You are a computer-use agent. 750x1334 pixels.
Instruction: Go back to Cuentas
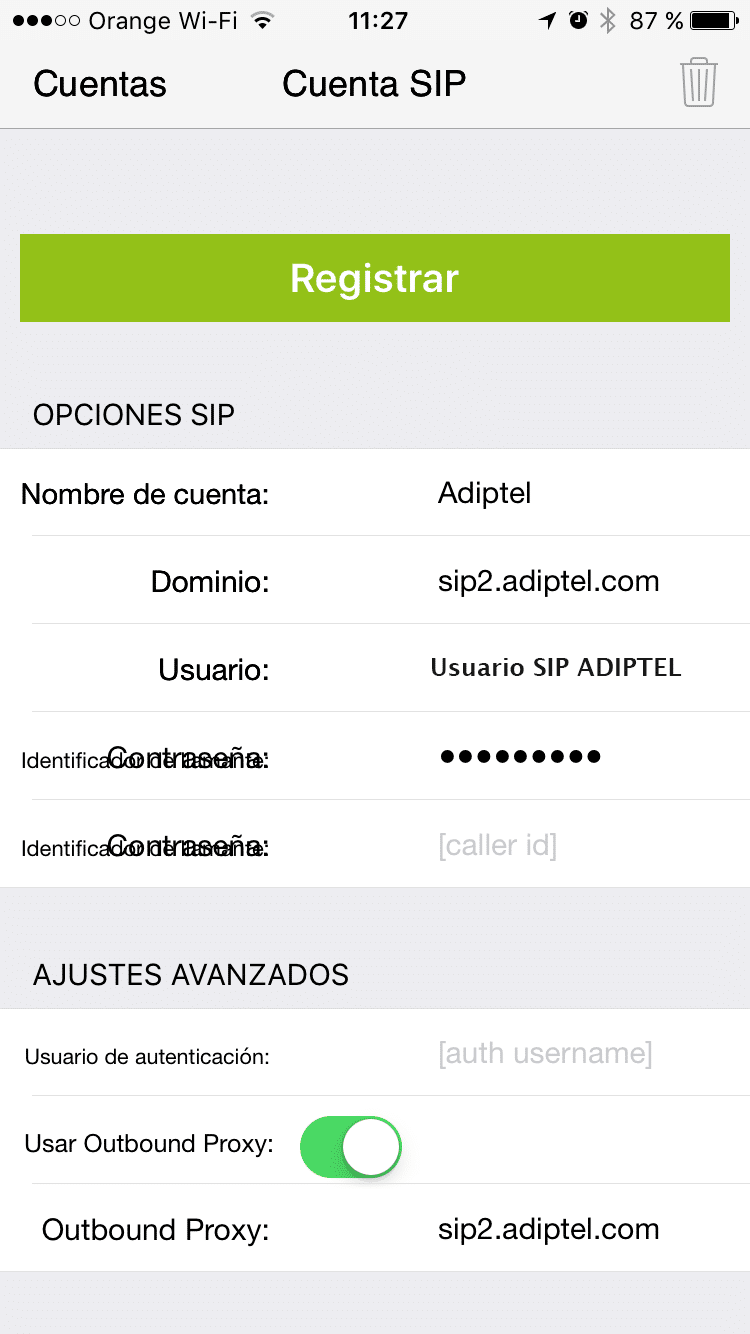[100, 84]
